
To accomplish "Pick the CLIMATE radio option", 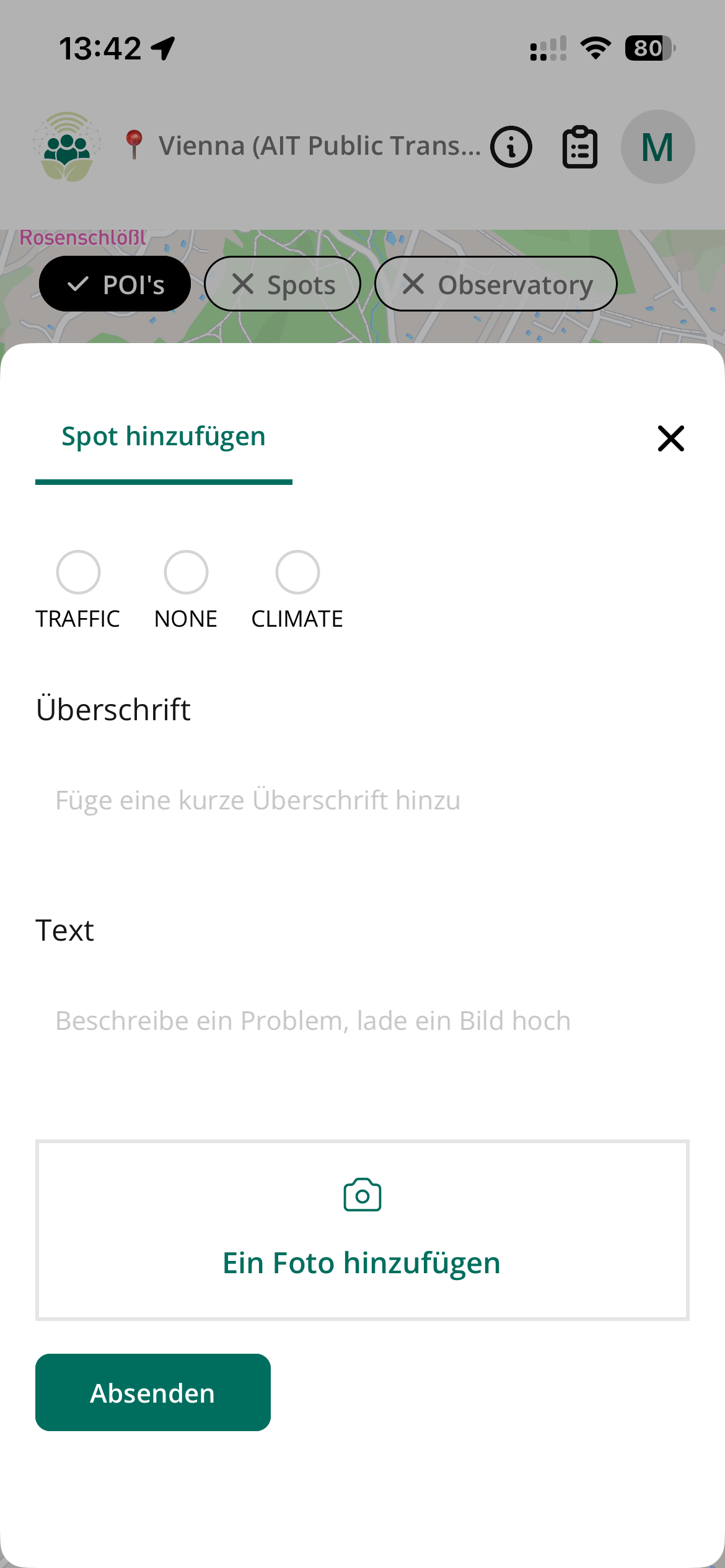I will (297, 572).
